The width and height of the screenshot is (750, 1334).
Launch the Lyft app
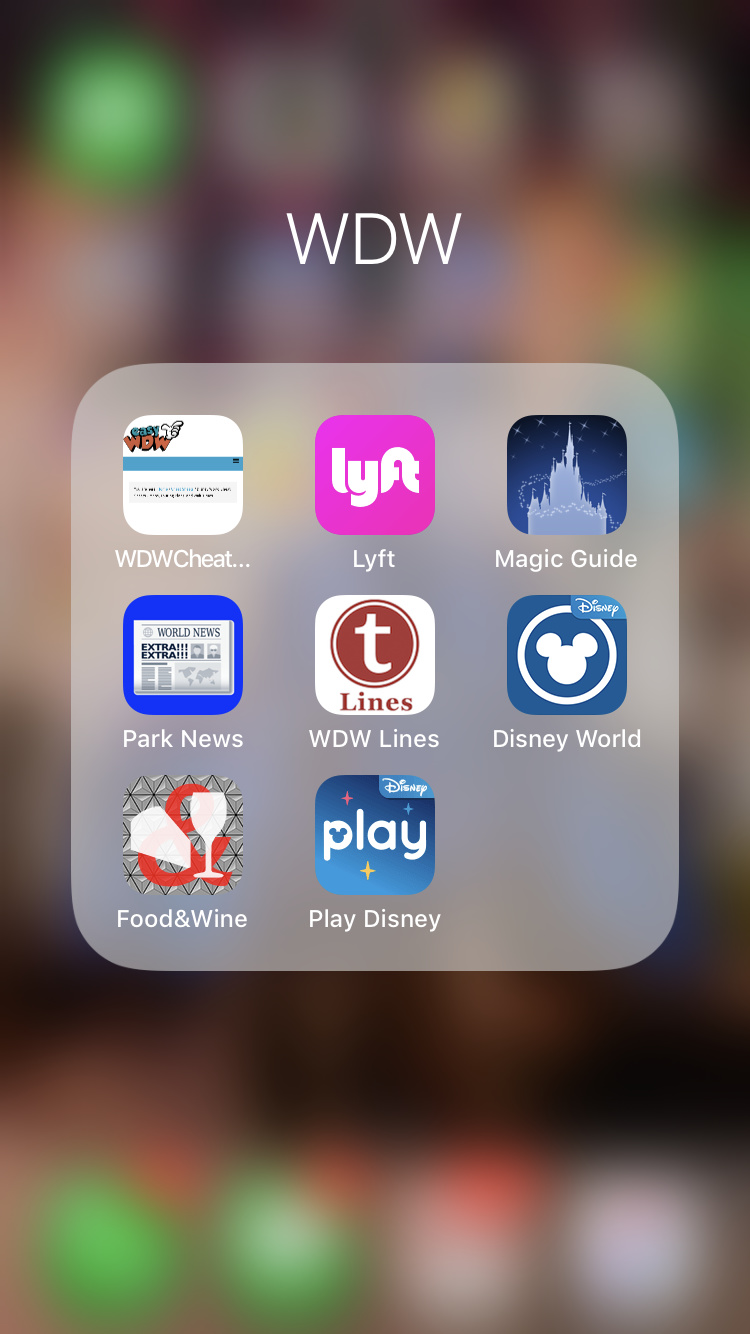pyautogui.click(x=375, y=475)
